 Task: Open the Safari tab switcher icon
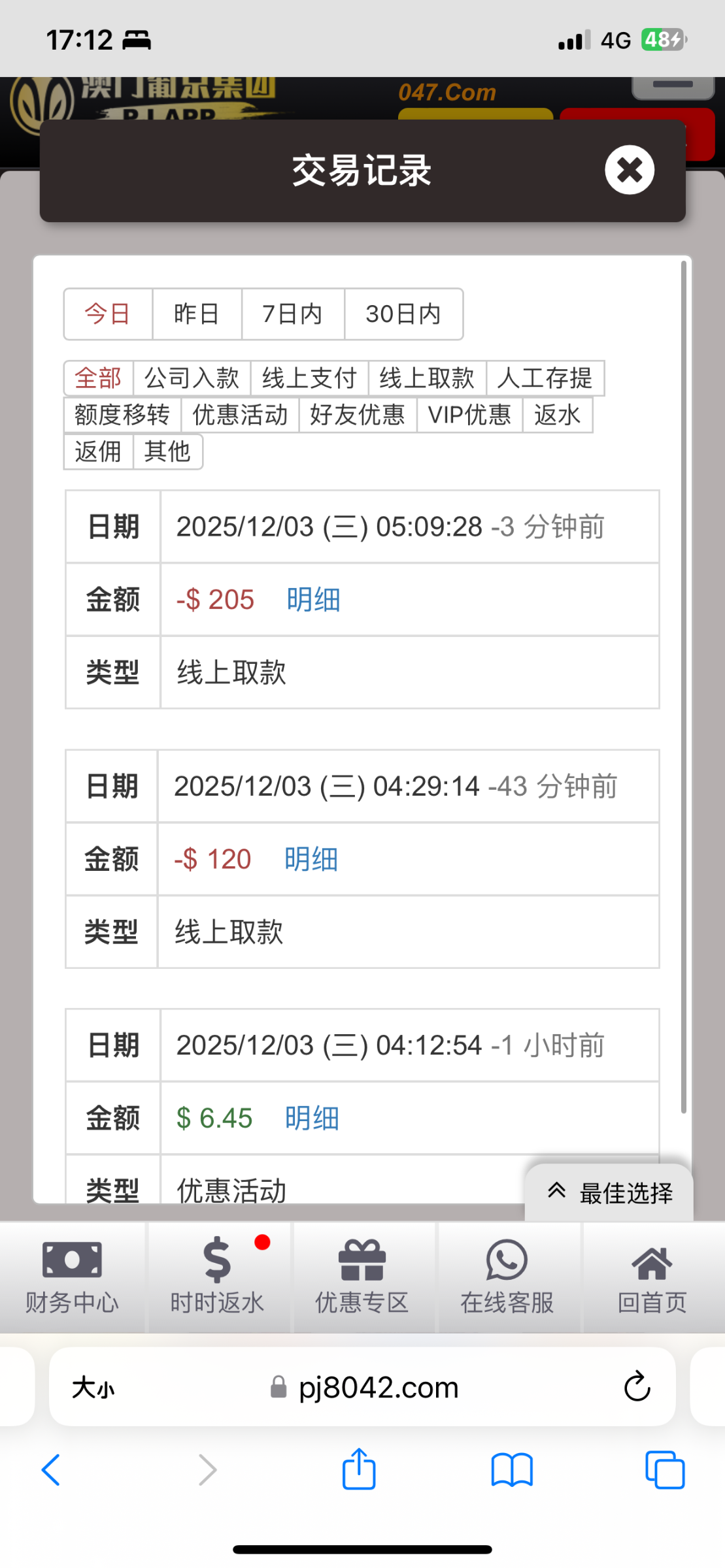coord(665,1470)
